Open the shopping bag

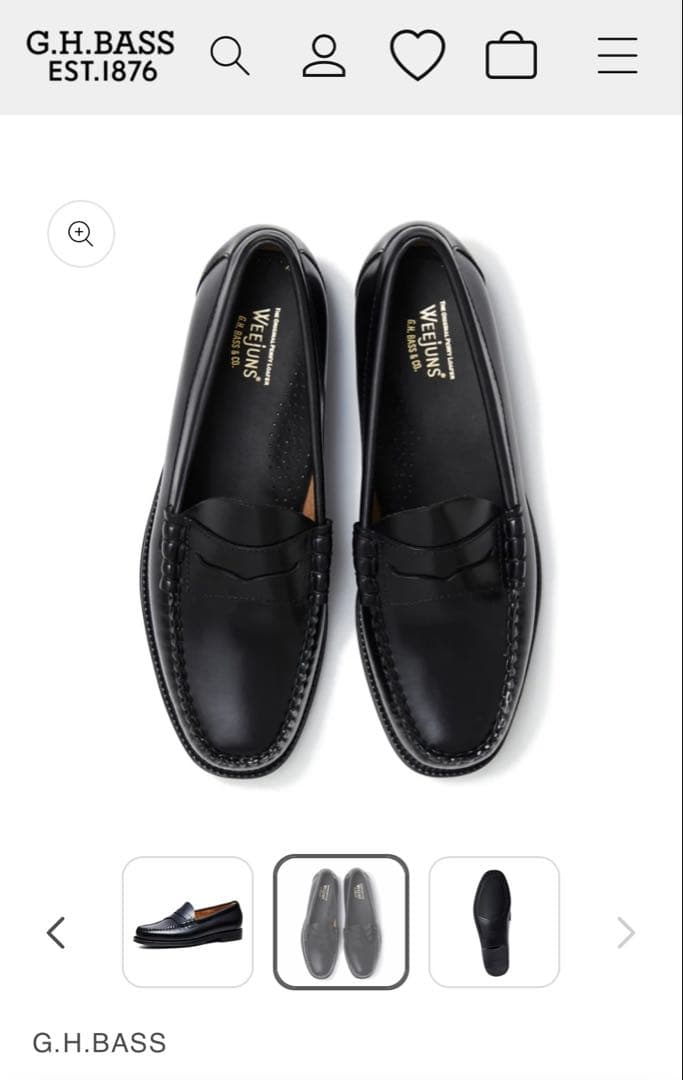click(511, 56)
